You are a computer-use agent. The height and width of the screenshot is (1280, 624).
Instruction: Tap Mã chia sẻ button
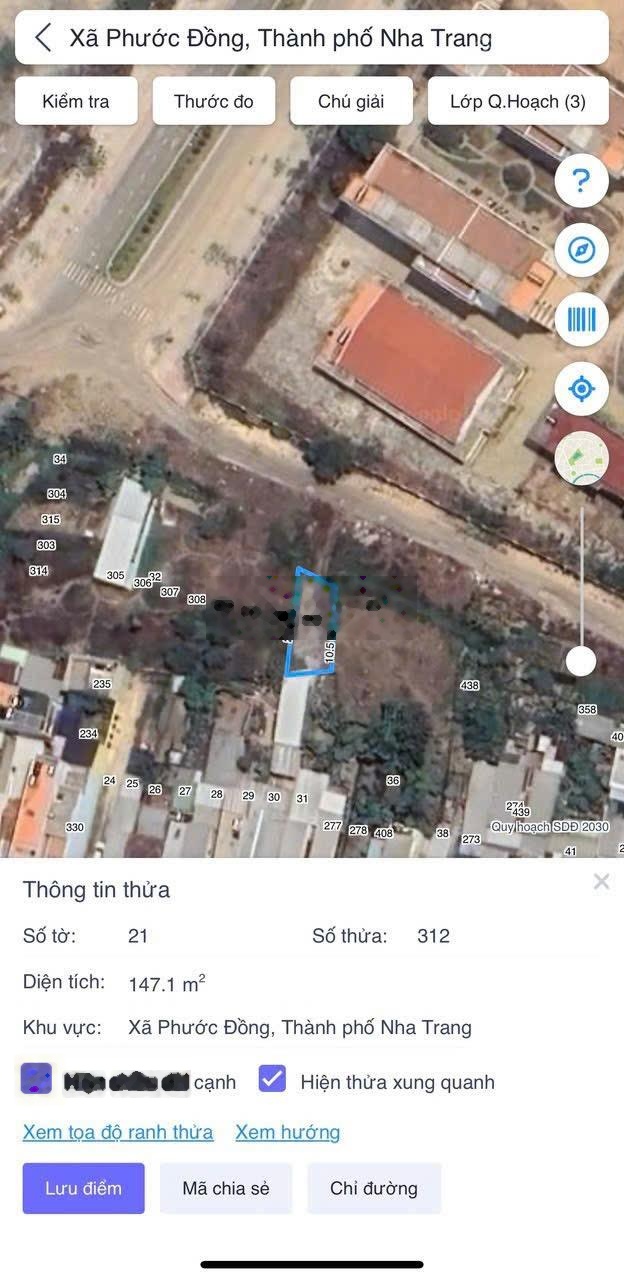pyautogui.click(x=226, y=1188)
